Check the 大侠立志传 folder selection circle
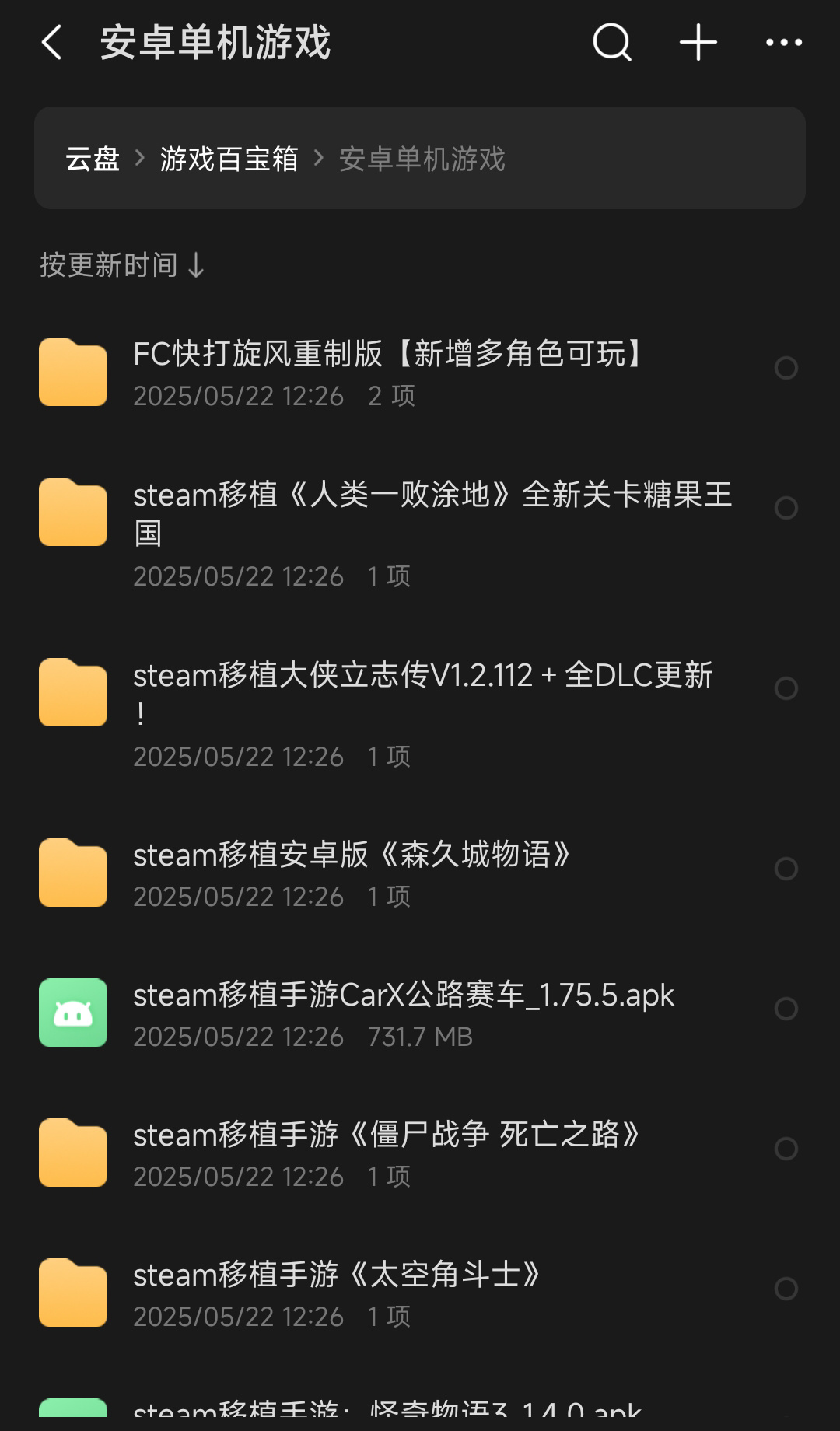This screenshot has width=840, height=1431. [x=786, y=688]
